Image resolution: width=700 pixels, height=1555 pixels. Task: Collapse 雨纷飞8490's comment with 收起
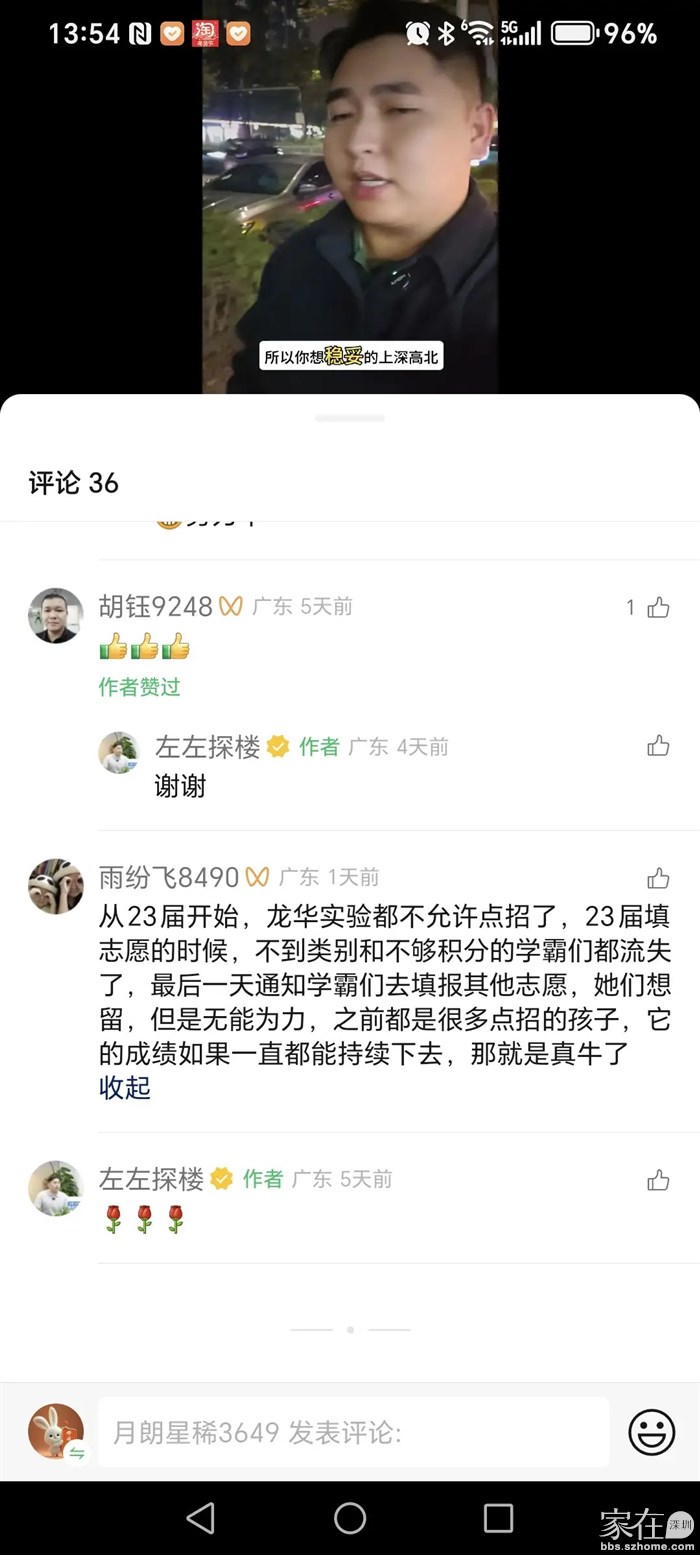click(125, 1088)
